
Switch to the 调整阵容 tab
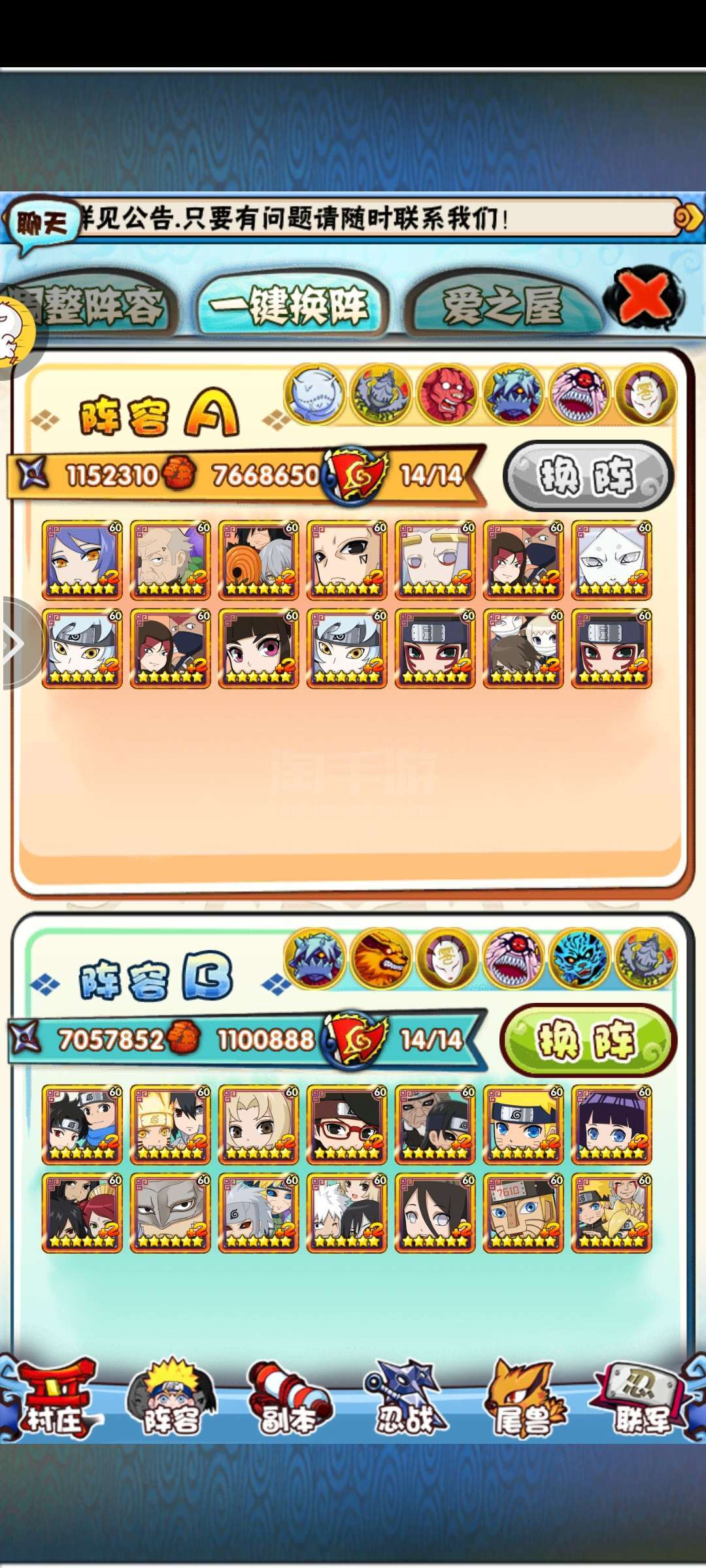(x=88, y=304)
